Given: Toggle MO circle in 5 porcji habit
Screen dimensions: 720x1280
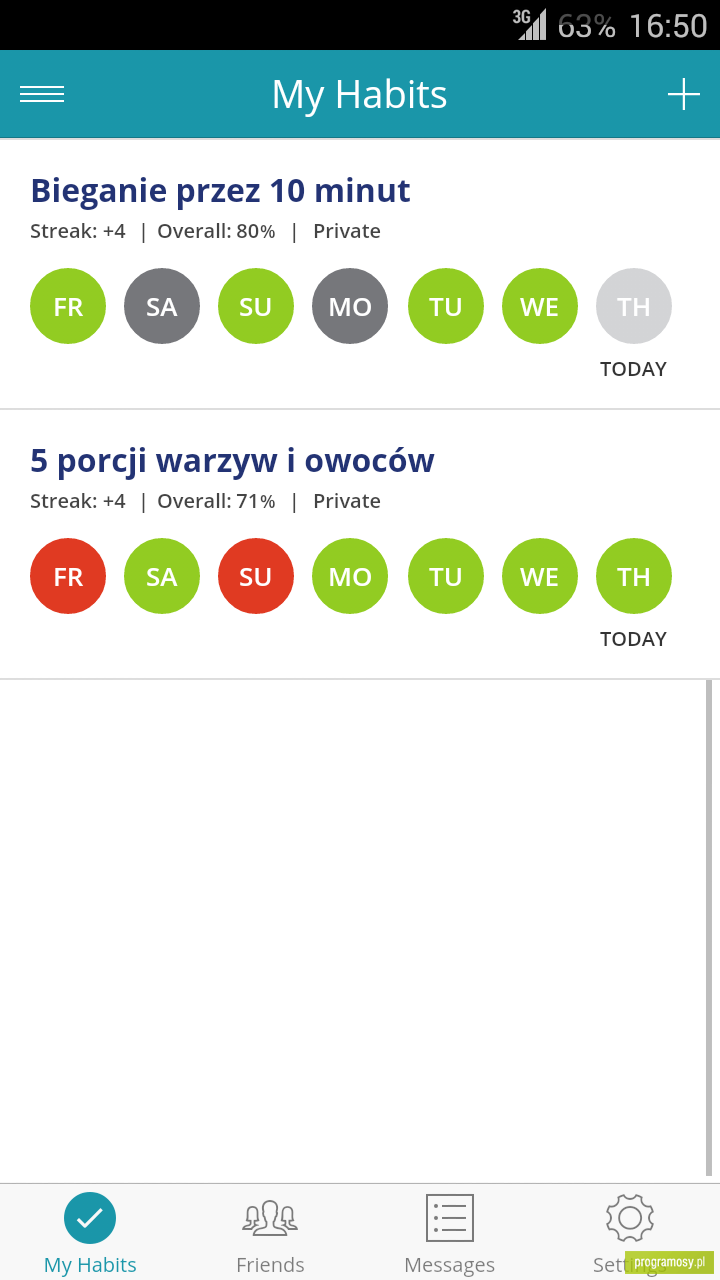Looking at the screenshot, I should pyautogui.click(x=350, y=576).
